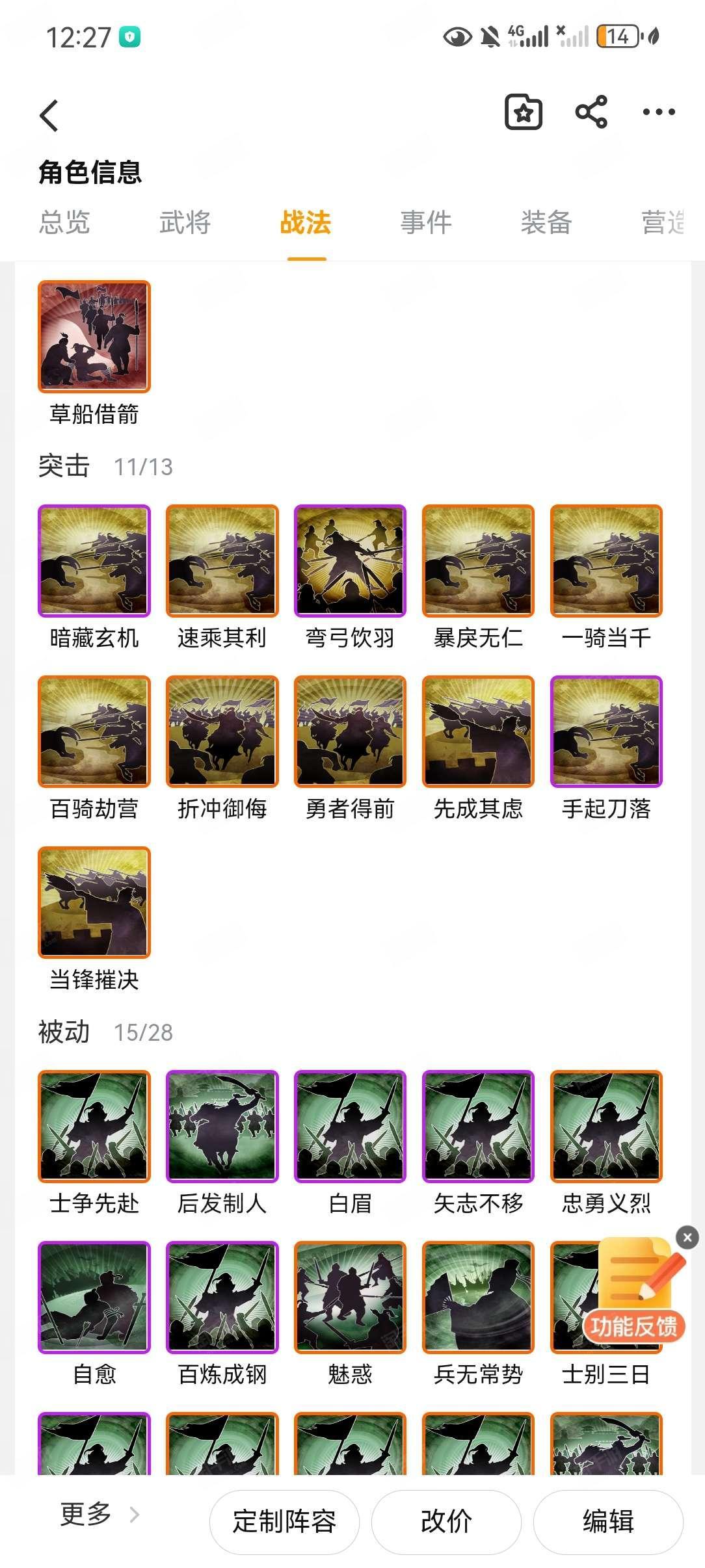This screenshot has height=1568, width=705.
Task: Go back using the top-left arrow
Action: (49, 116)
